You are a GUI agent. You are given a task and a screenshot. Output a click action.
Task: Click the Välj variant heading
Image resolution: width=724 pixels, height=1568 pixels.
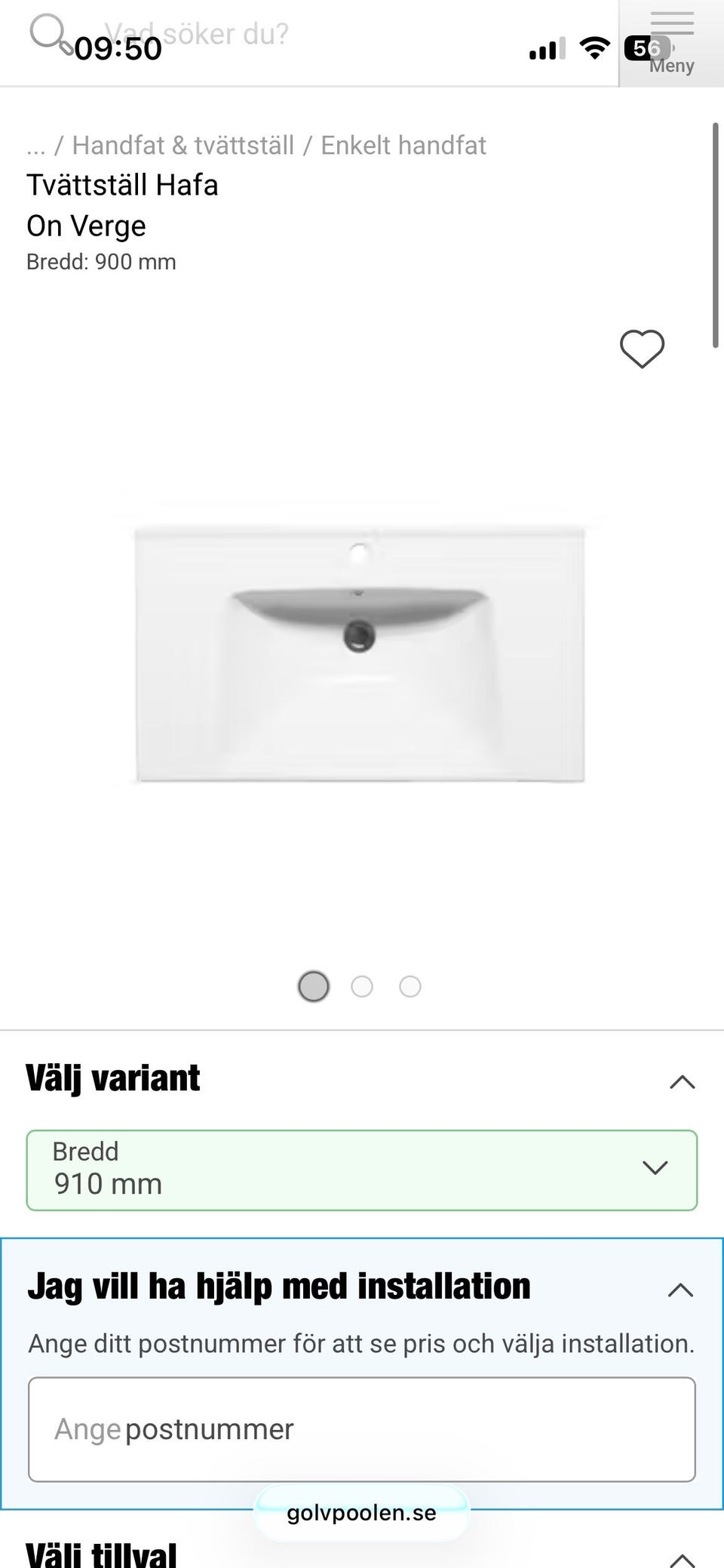click(x=113, y=1079)
